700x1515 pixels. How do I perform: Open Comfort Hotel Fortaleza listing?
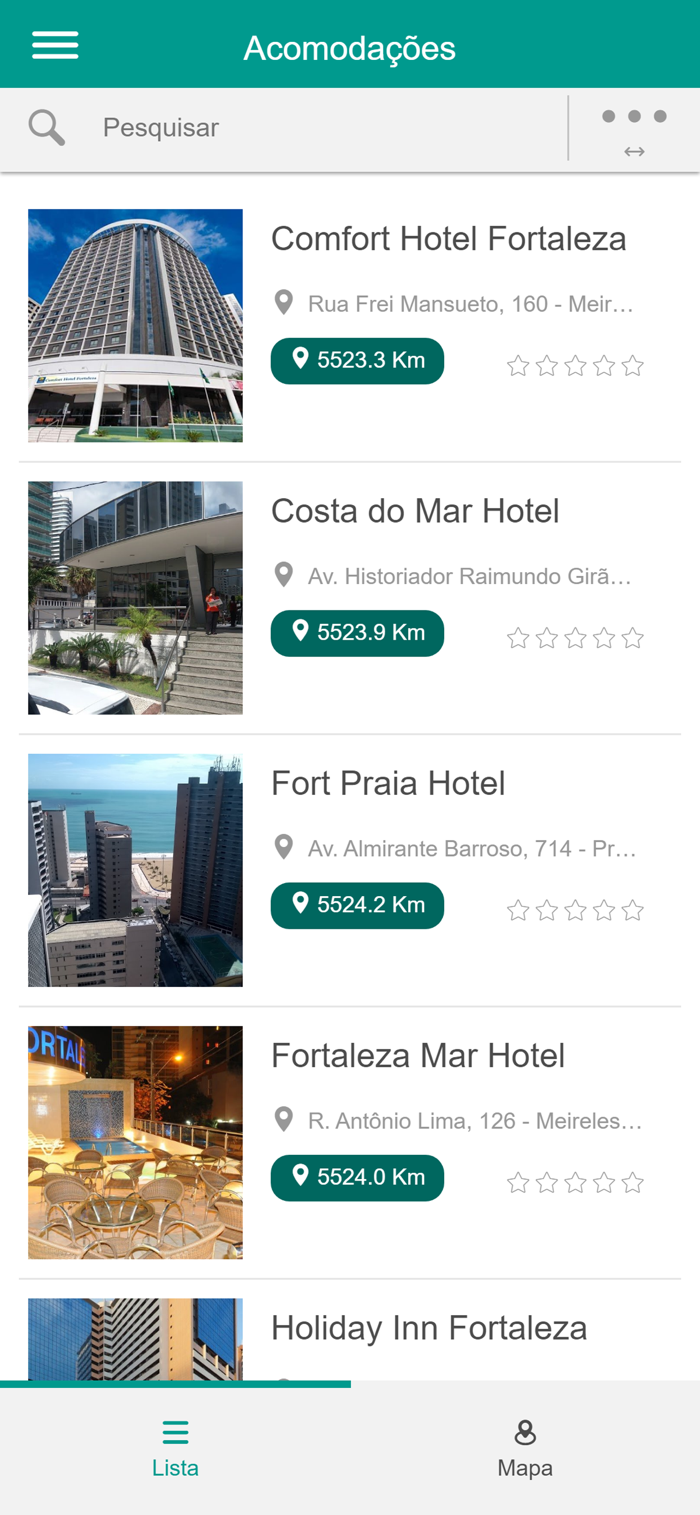coord(448,239)
